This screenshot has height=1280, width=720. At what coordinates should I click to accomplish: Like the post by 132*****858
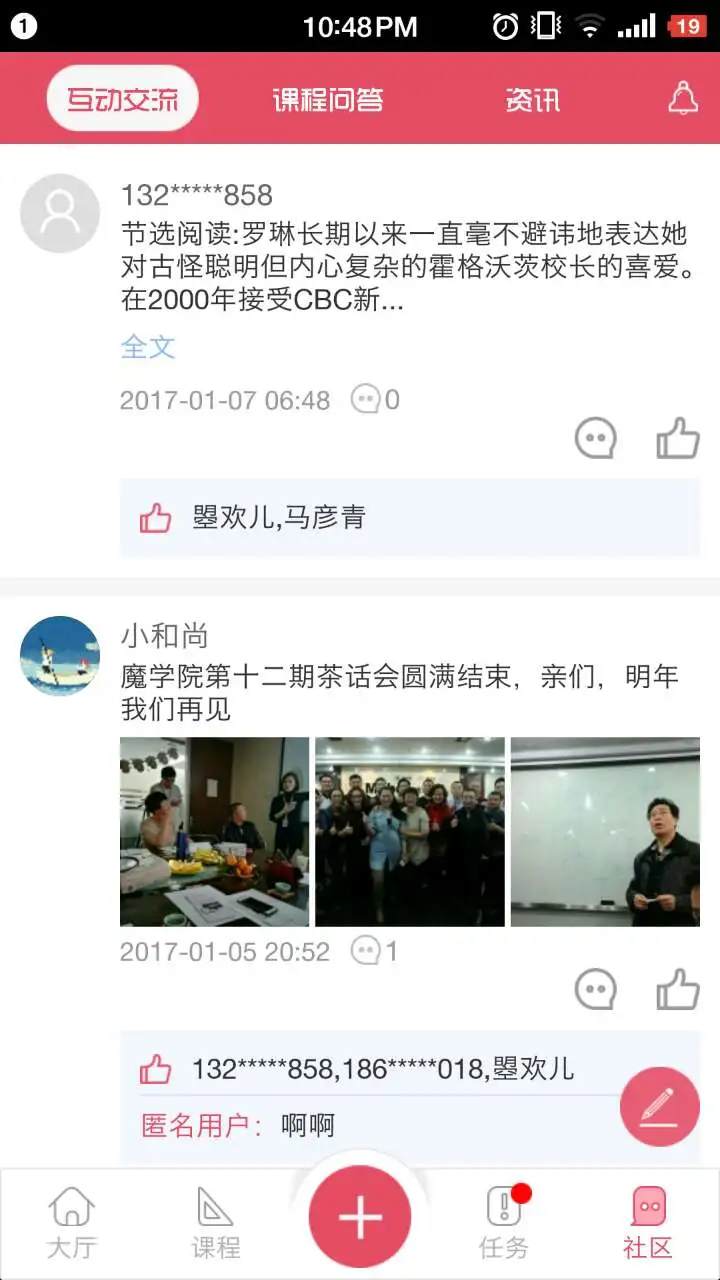click(677, 439)
